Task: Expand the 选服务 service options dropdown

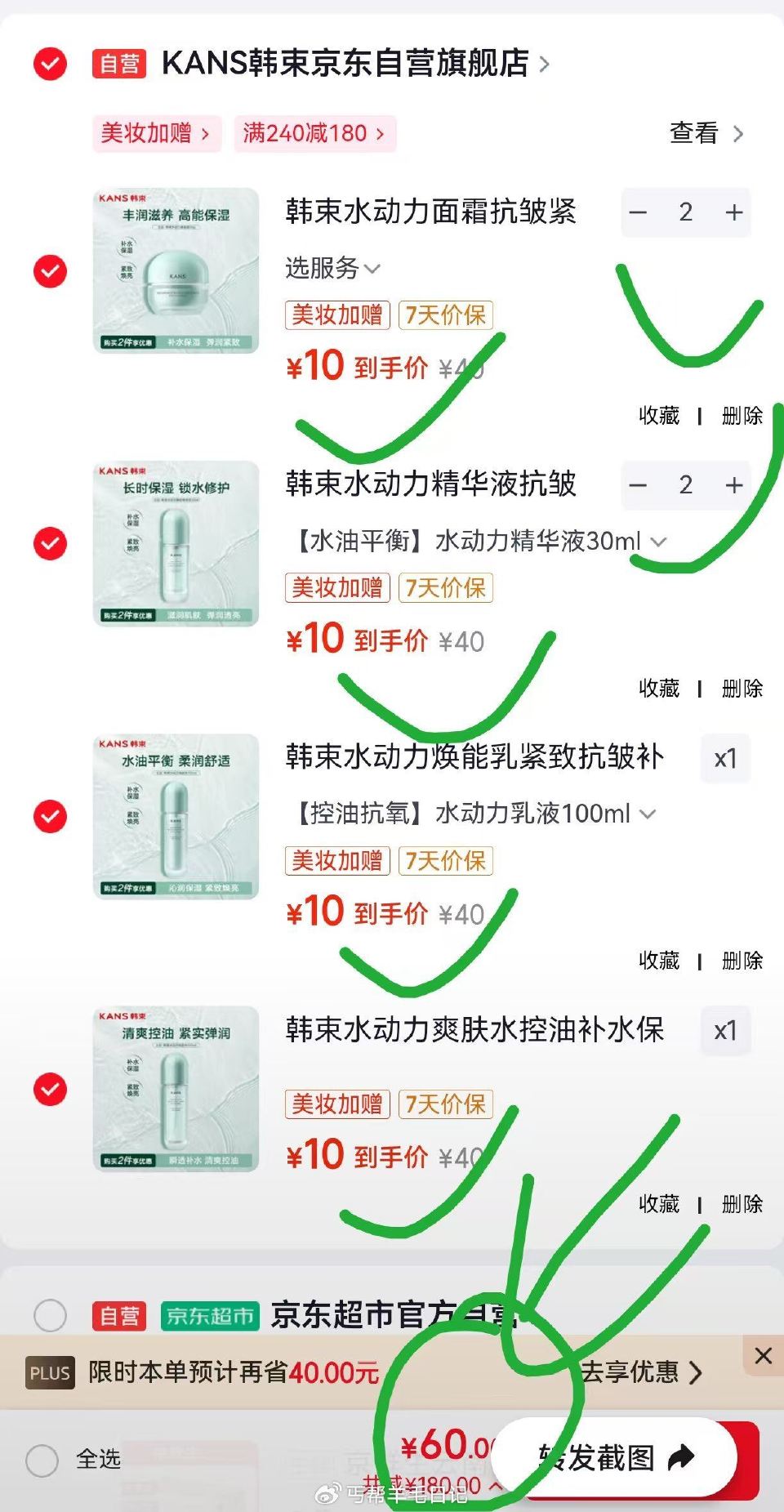Action: click(330, 269)
